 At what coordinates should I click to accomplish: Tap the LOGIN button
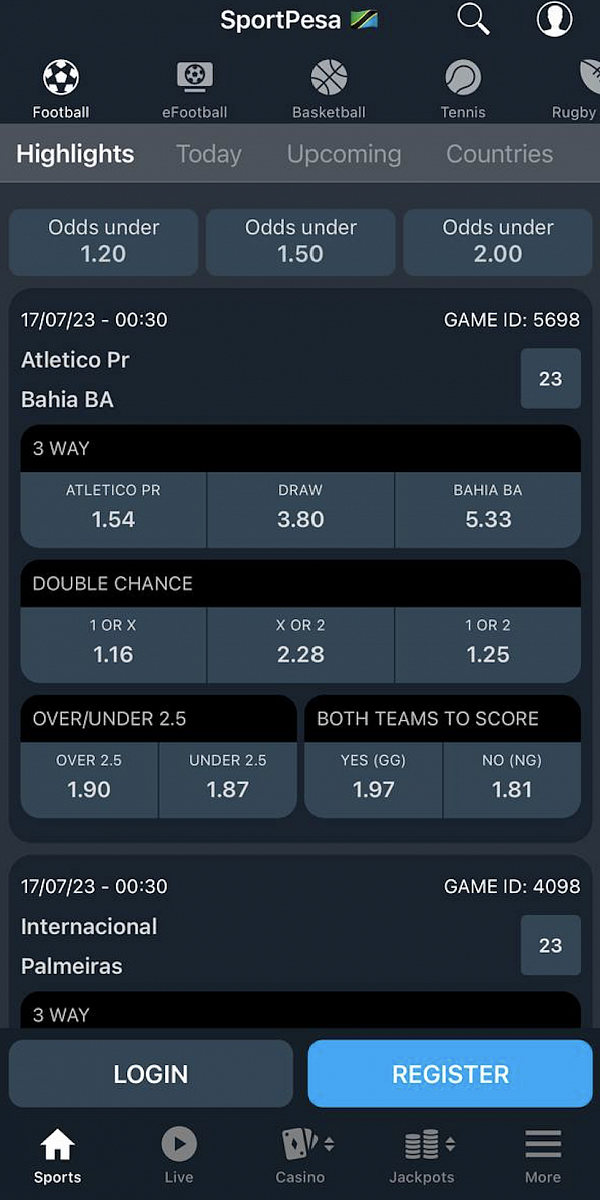coord(151,1074)
